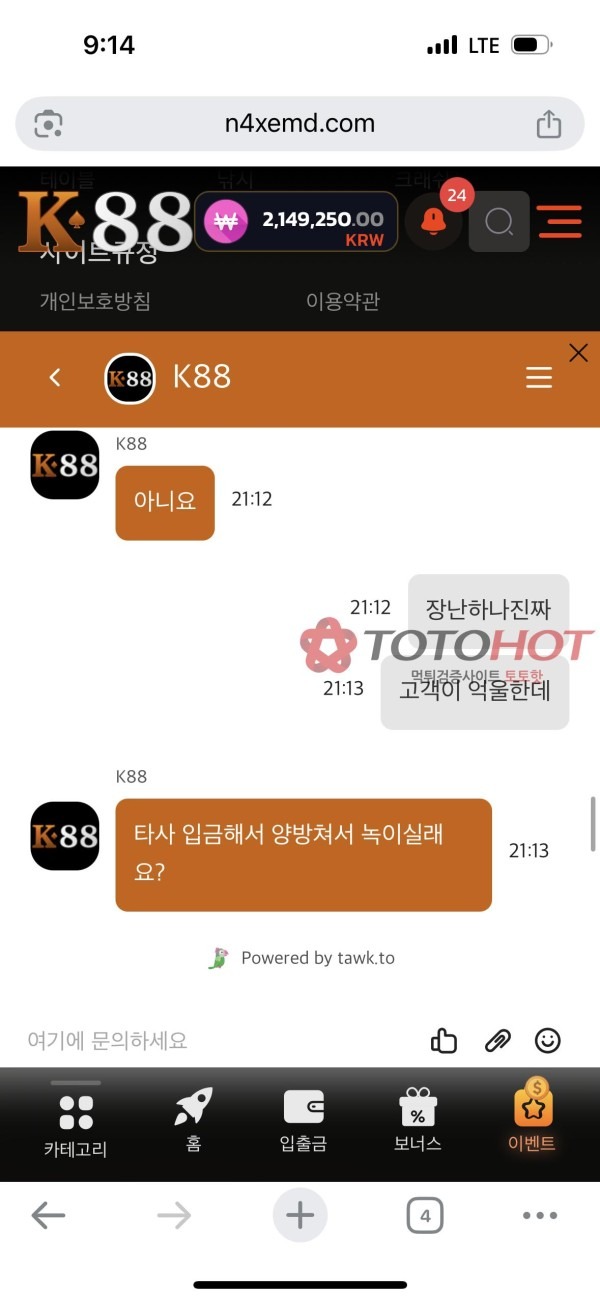Open the site main menu
This screenshot has width=600, height=1301.
[560, 221]
